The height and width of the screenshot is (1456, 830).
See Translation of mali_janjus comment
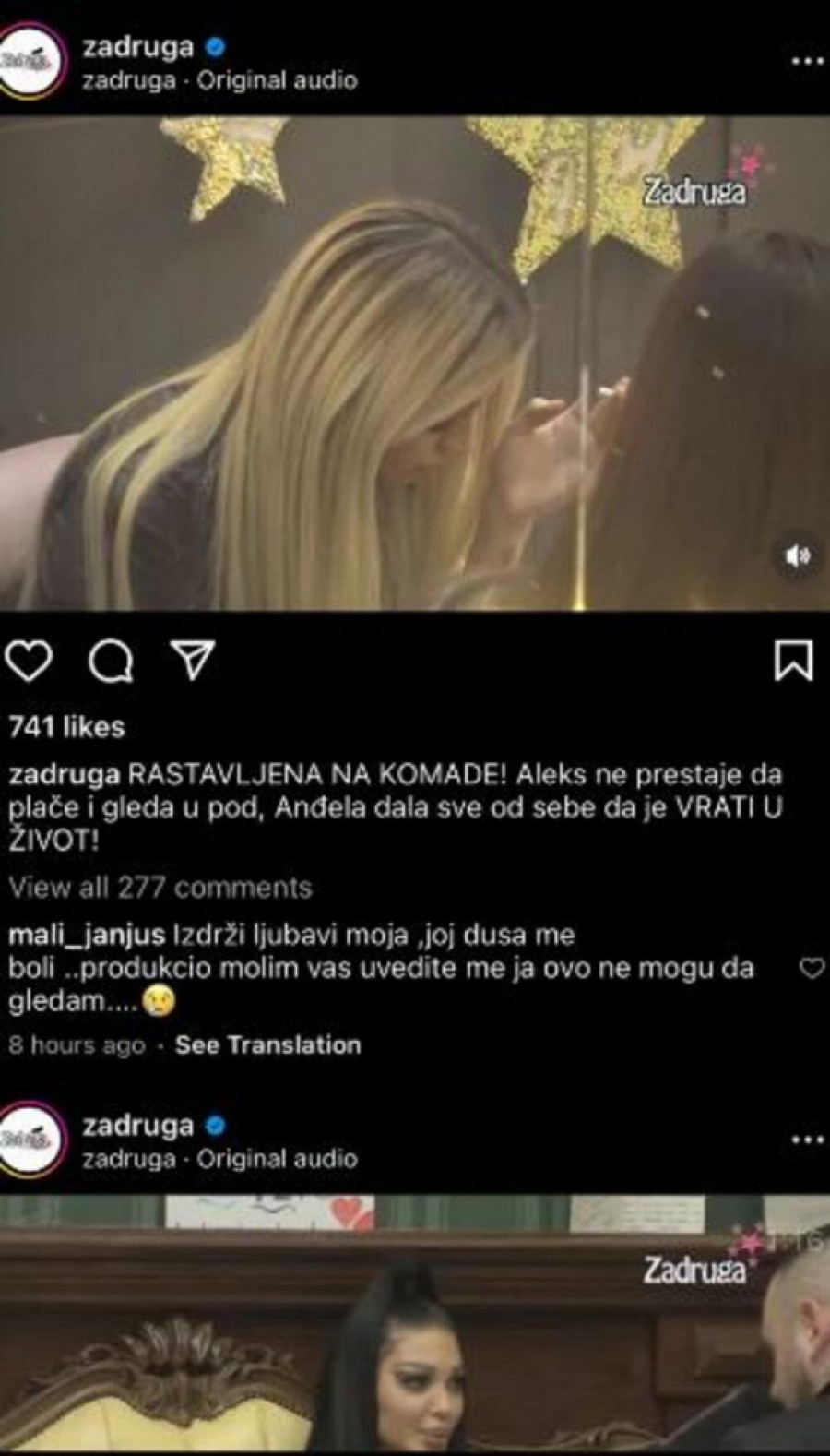(x=267, y=1044)
